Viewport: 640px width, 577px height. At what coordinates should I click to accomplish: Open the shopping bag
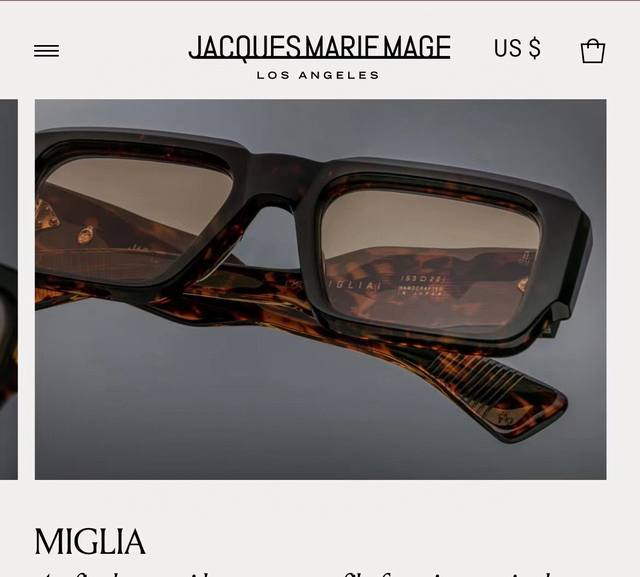coord(593,51)
